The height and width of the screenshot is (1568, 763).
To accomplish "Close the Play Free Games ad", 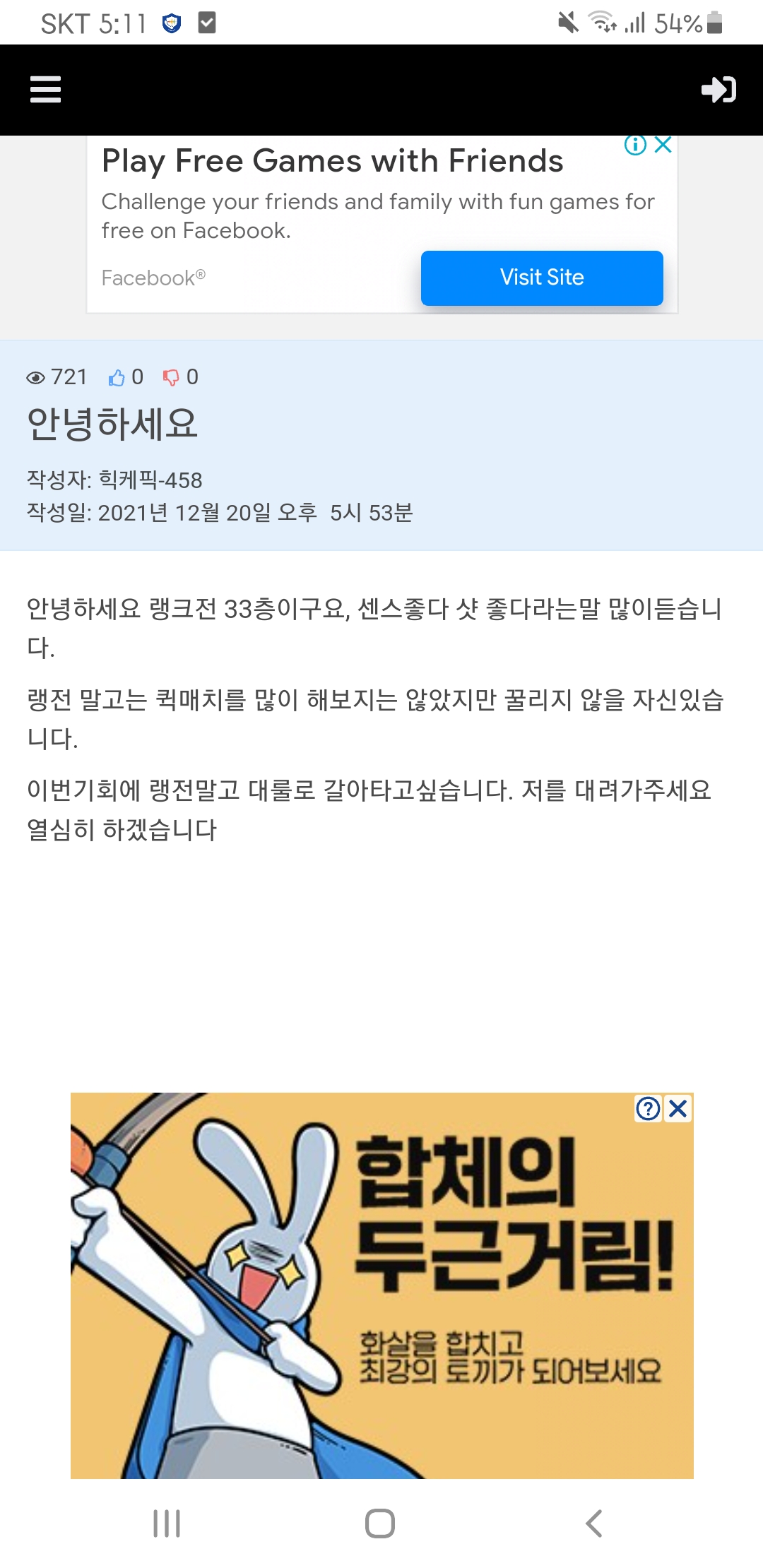I will tap(663, 145).
